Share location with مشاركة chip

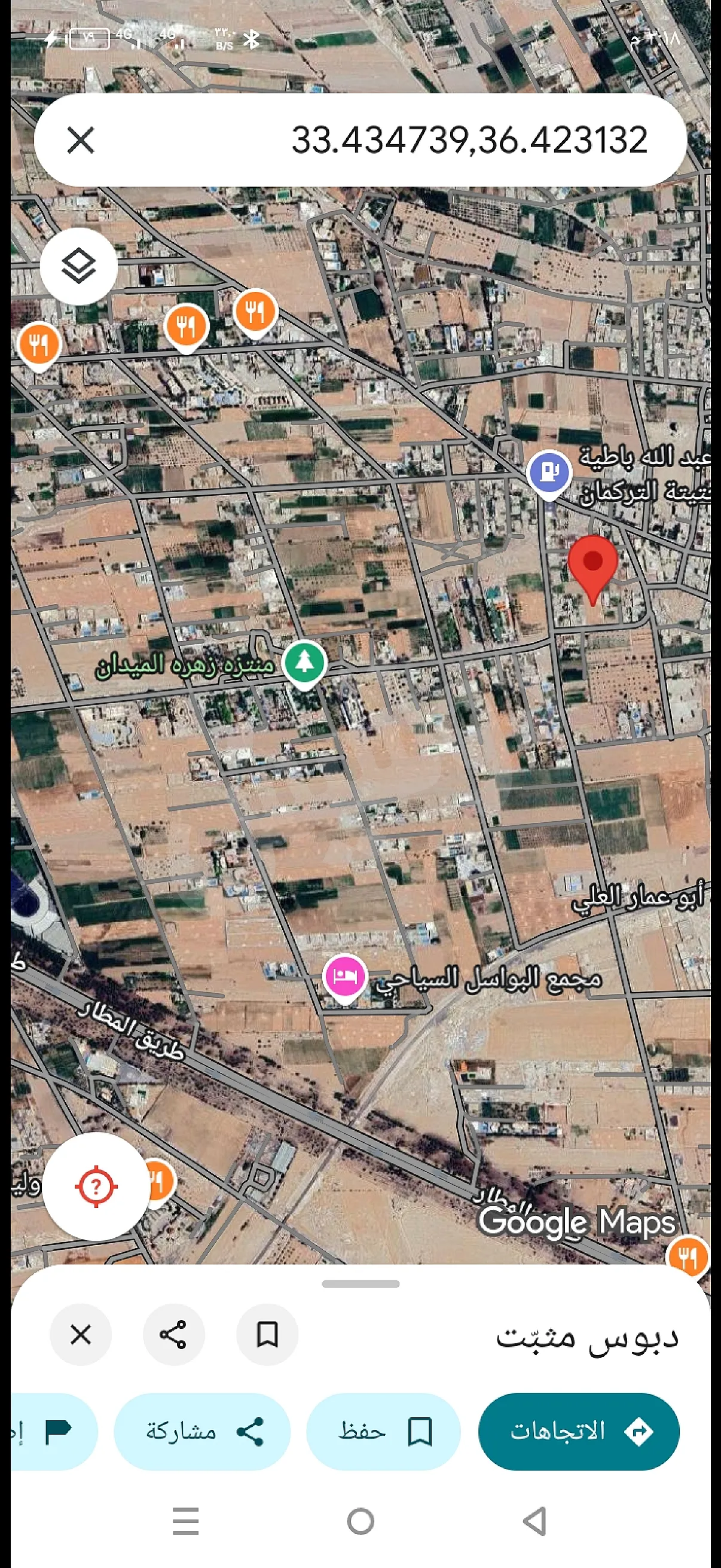pos(202,1431)
